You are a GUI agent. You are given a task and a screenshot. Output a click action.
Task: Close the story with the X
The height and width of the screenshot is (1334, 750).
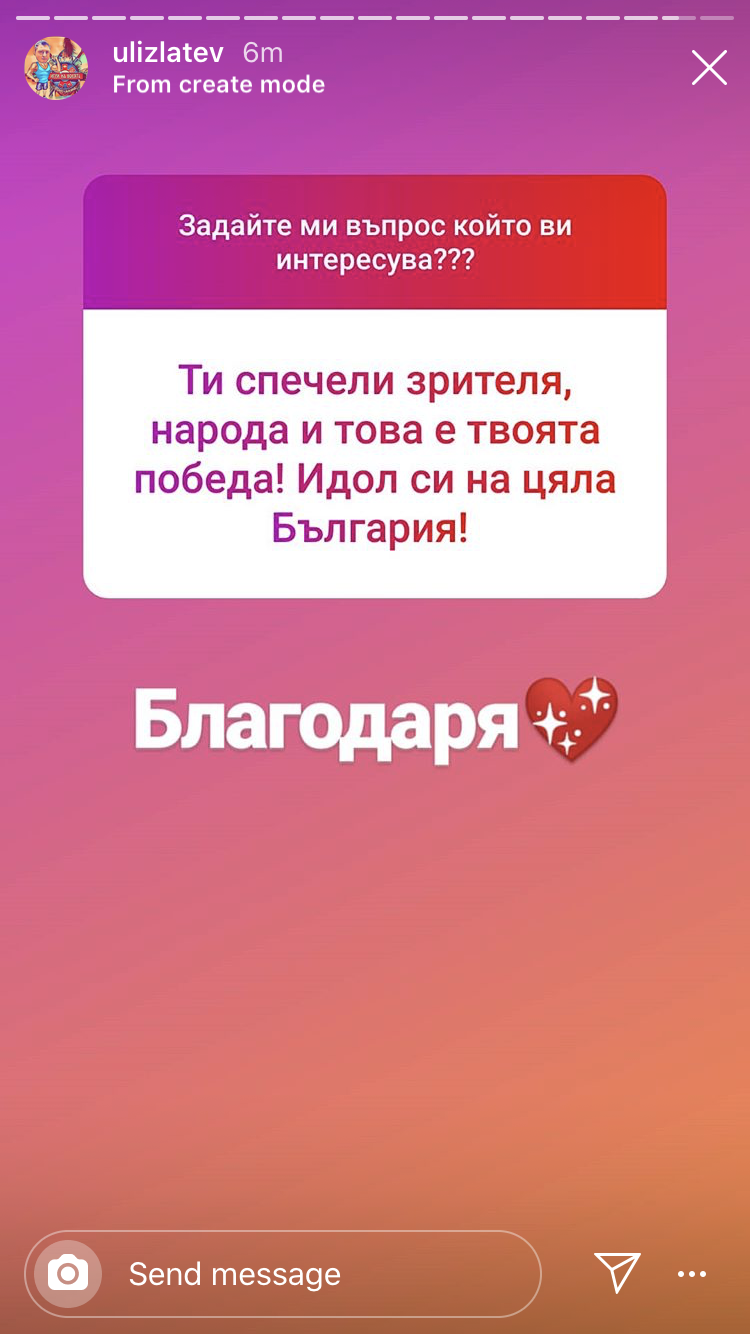coord(709,68)
